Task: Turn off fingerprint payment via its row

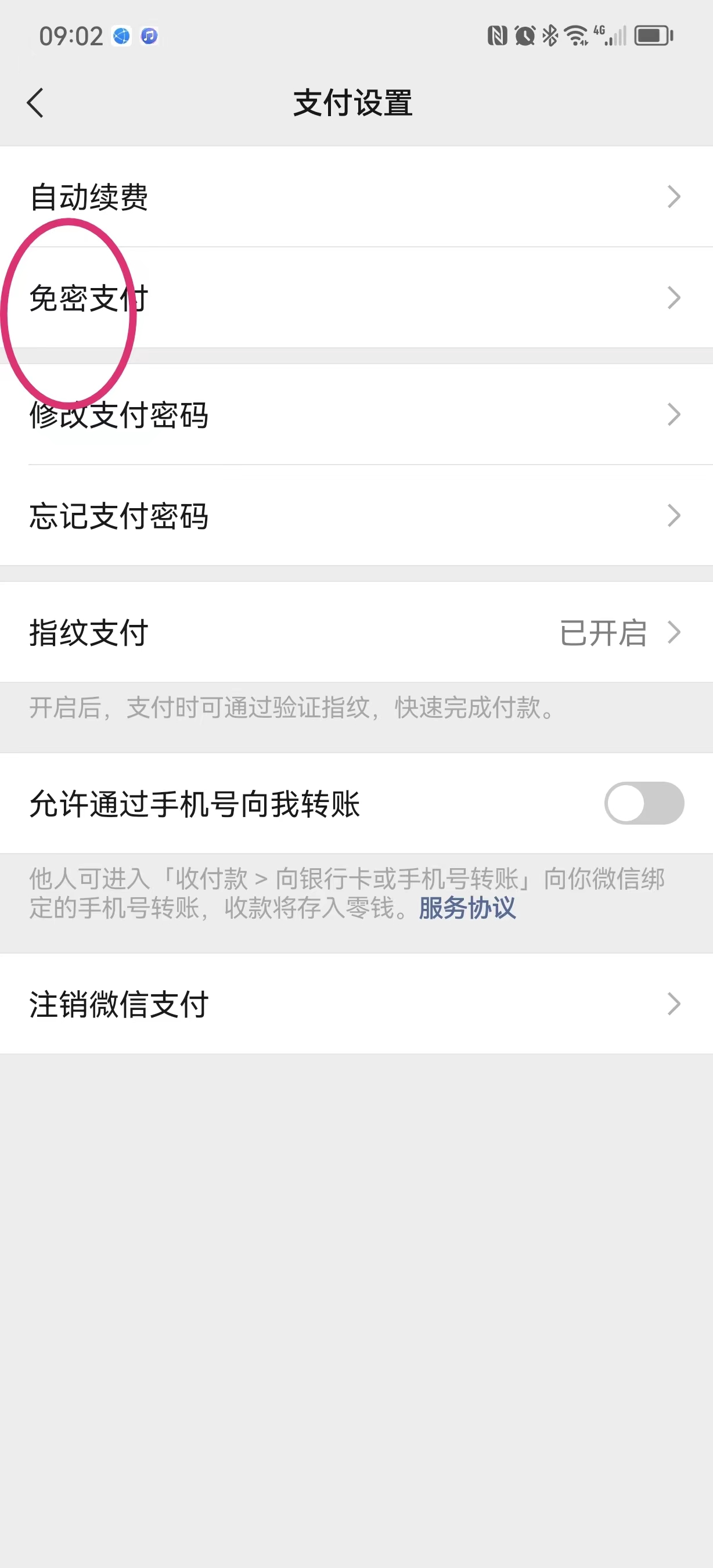Action: click(x=356, y=633)
